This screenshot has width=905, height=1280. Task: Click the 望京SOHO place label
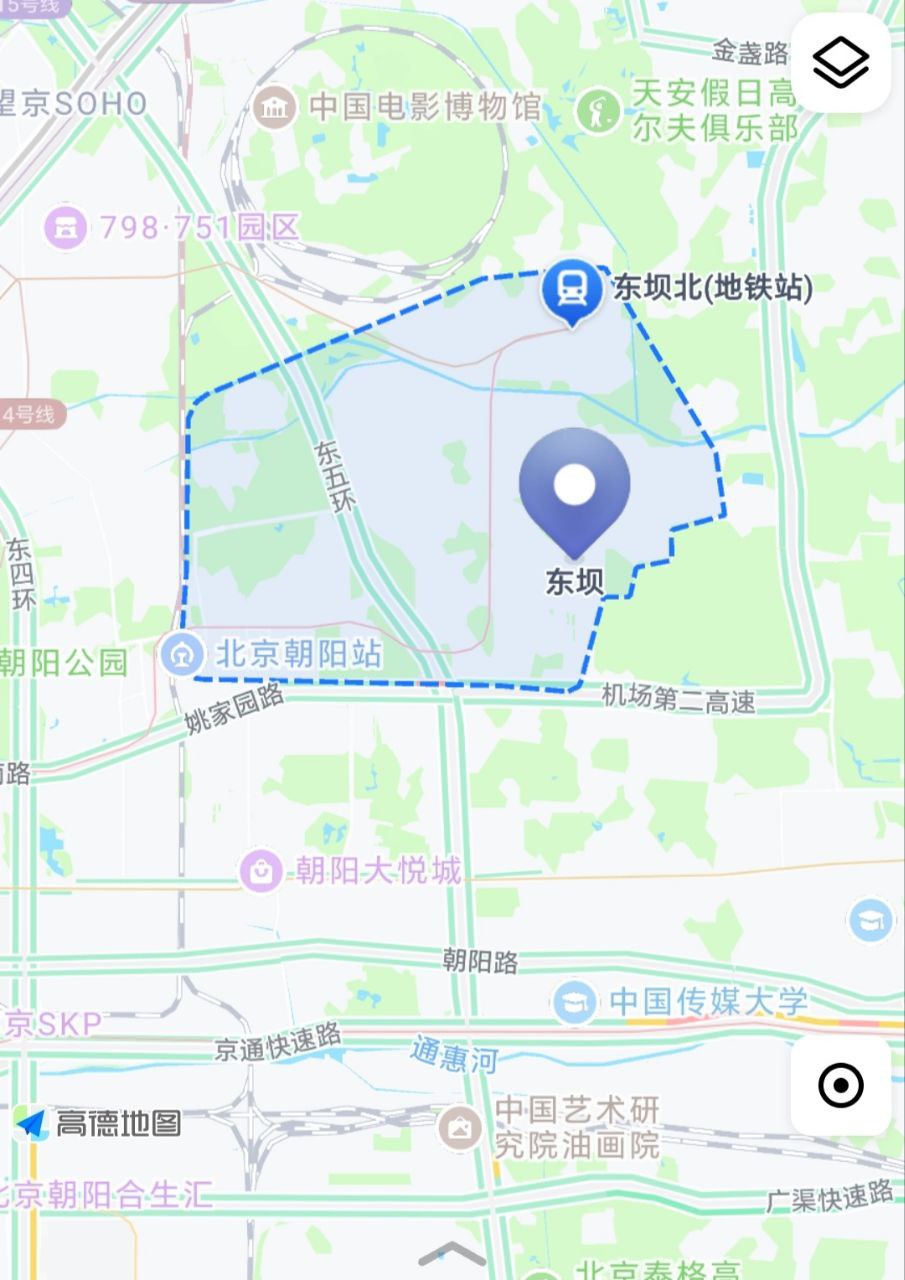(x=75, y=100)
